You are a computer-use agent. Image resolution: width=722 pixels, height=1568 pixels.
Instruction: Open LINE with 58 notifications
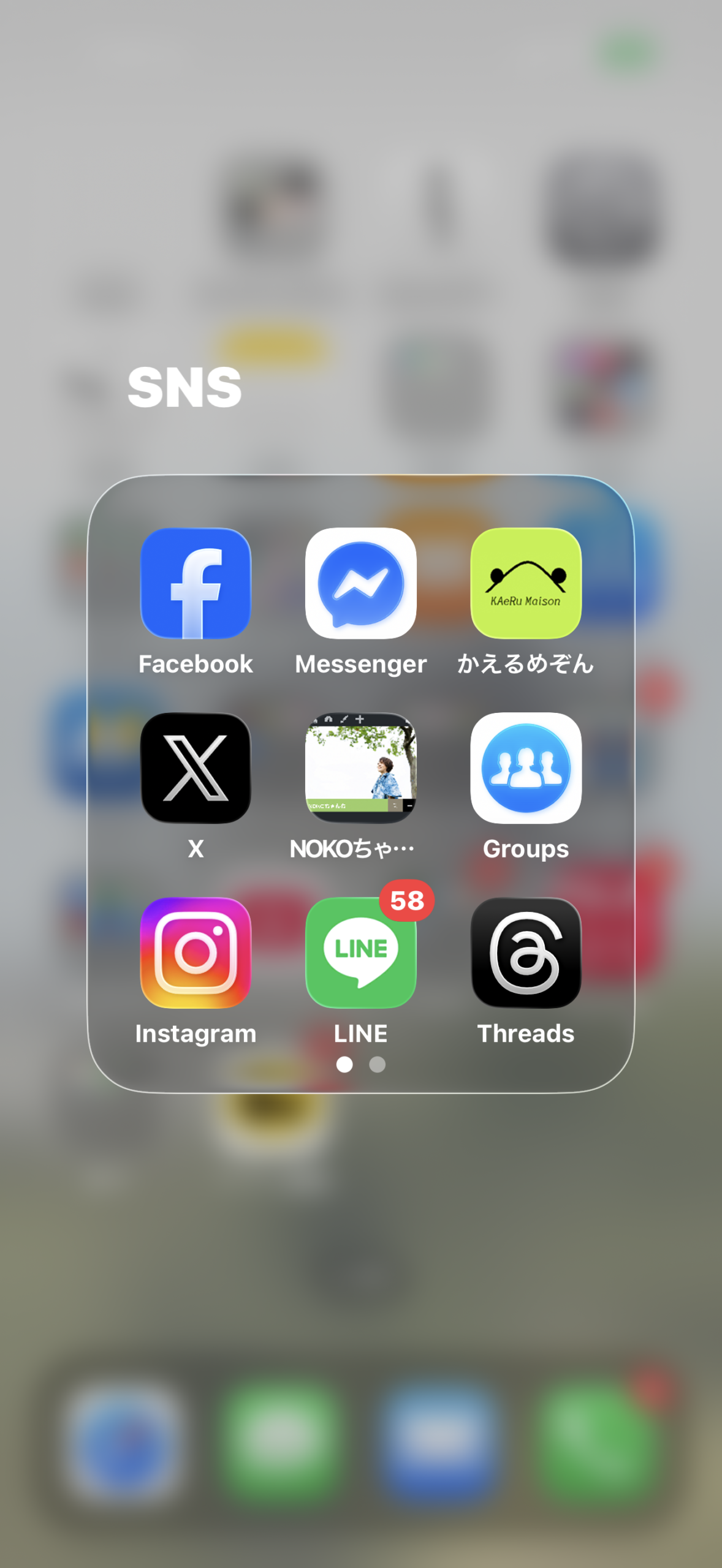pyautogui.click(x=360, y=952)
